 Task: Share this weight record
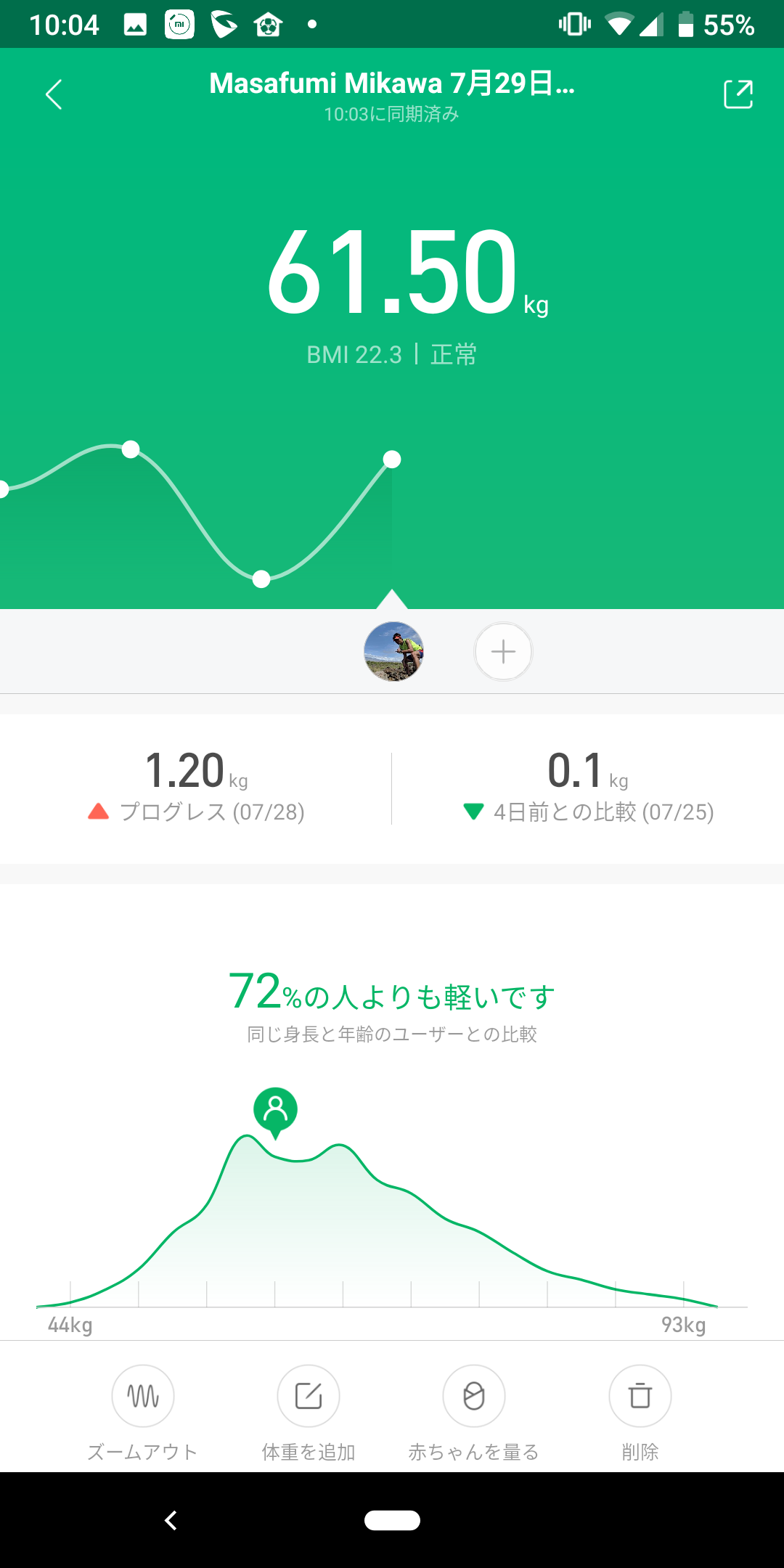(738, 94)
